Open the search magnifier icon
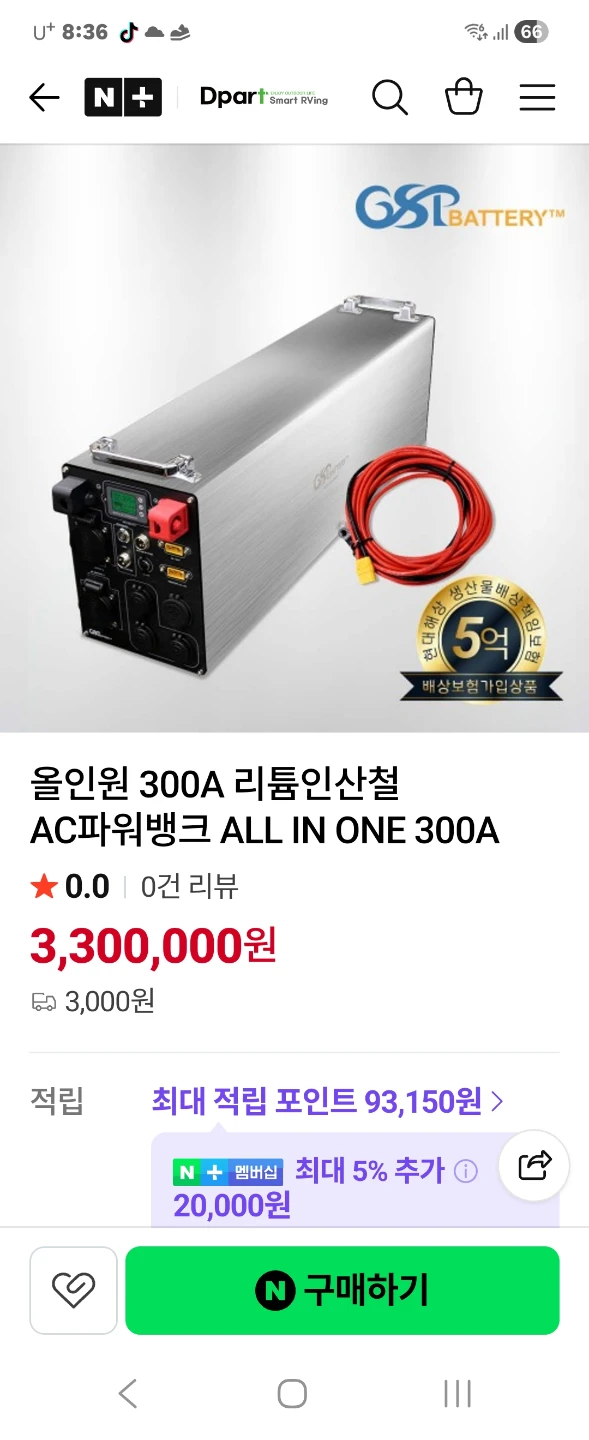The width and height of the screenshot is (589, 1440). [x=389, y=97]
